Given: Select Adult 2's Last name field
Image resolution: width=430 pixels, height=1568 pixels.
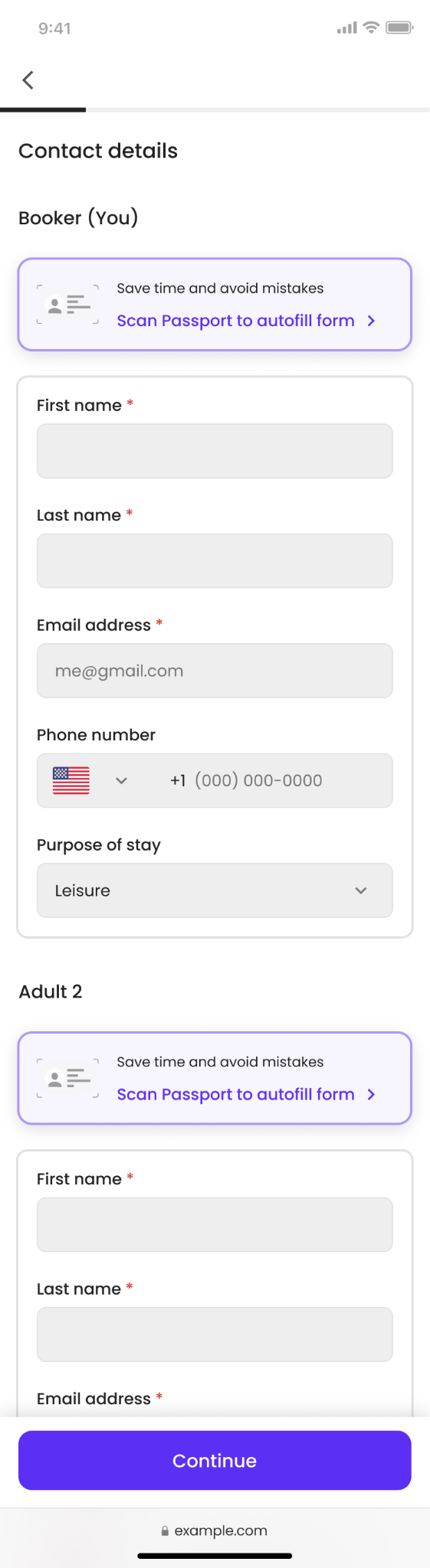Looking at the screenshot, I should pyautogui.click(x=215, y=1335).
